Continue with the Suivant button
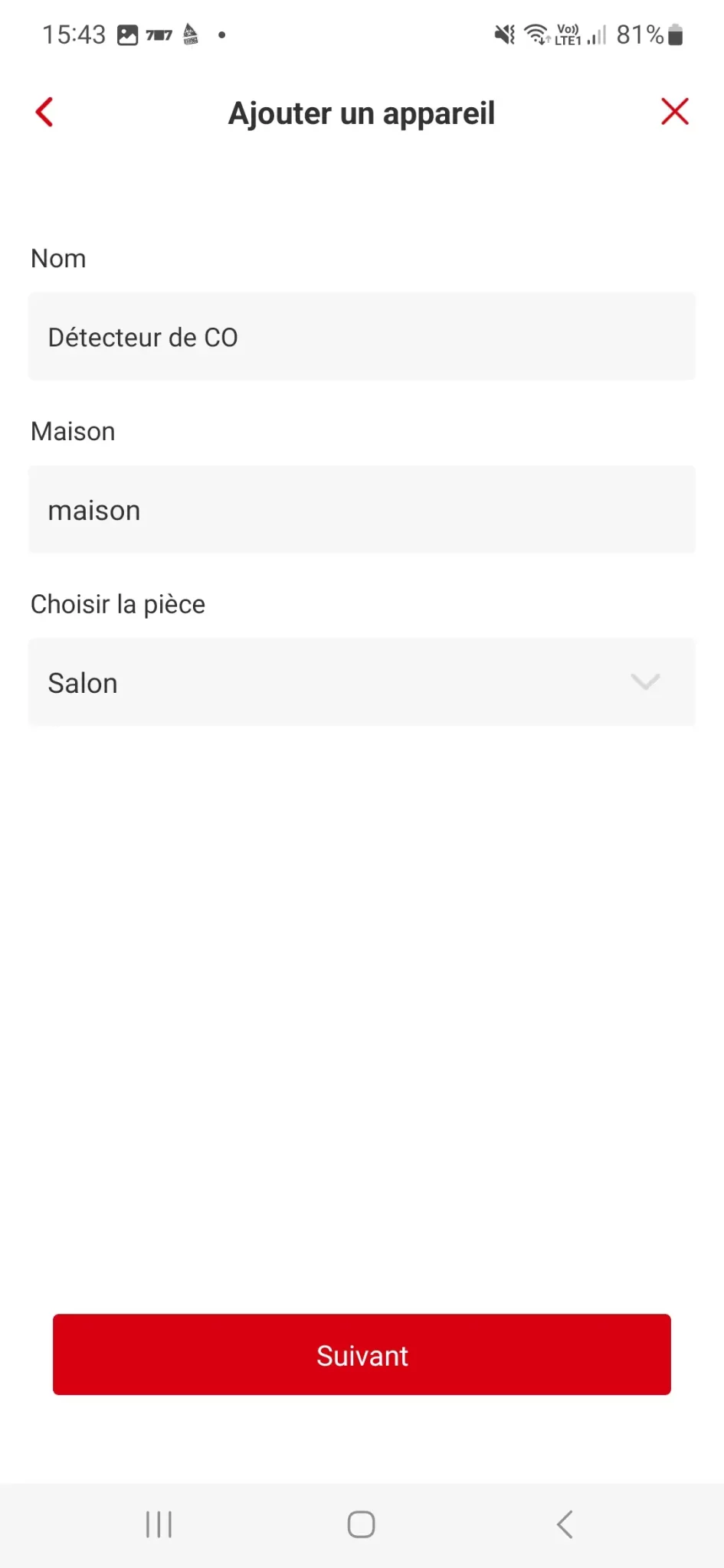Image resolution: width=724 pixels, height=1568 pixels. pyautogui.click(x=362, y=1355)
